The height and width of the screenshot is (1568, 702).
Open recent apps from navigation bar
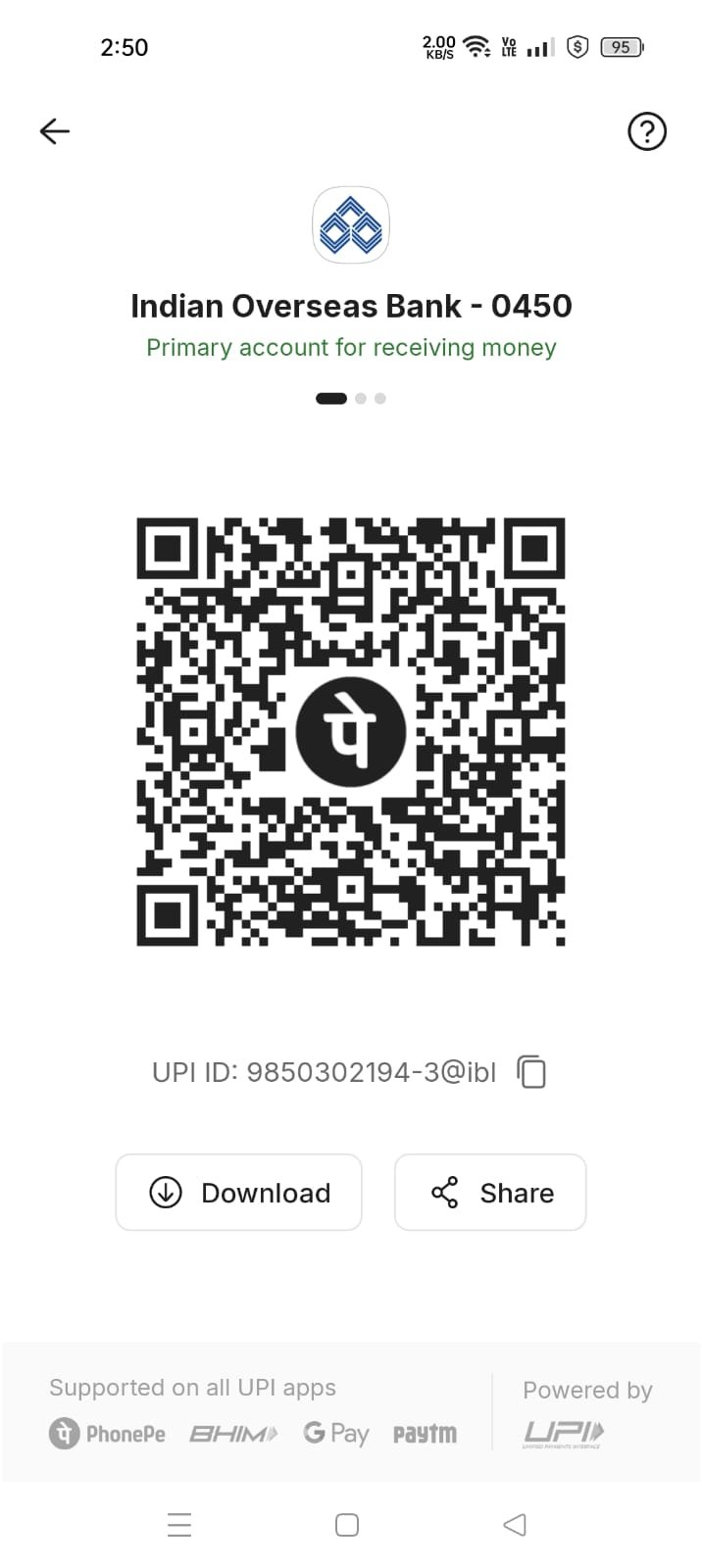pyautogui.click(x=179, y=1524)
